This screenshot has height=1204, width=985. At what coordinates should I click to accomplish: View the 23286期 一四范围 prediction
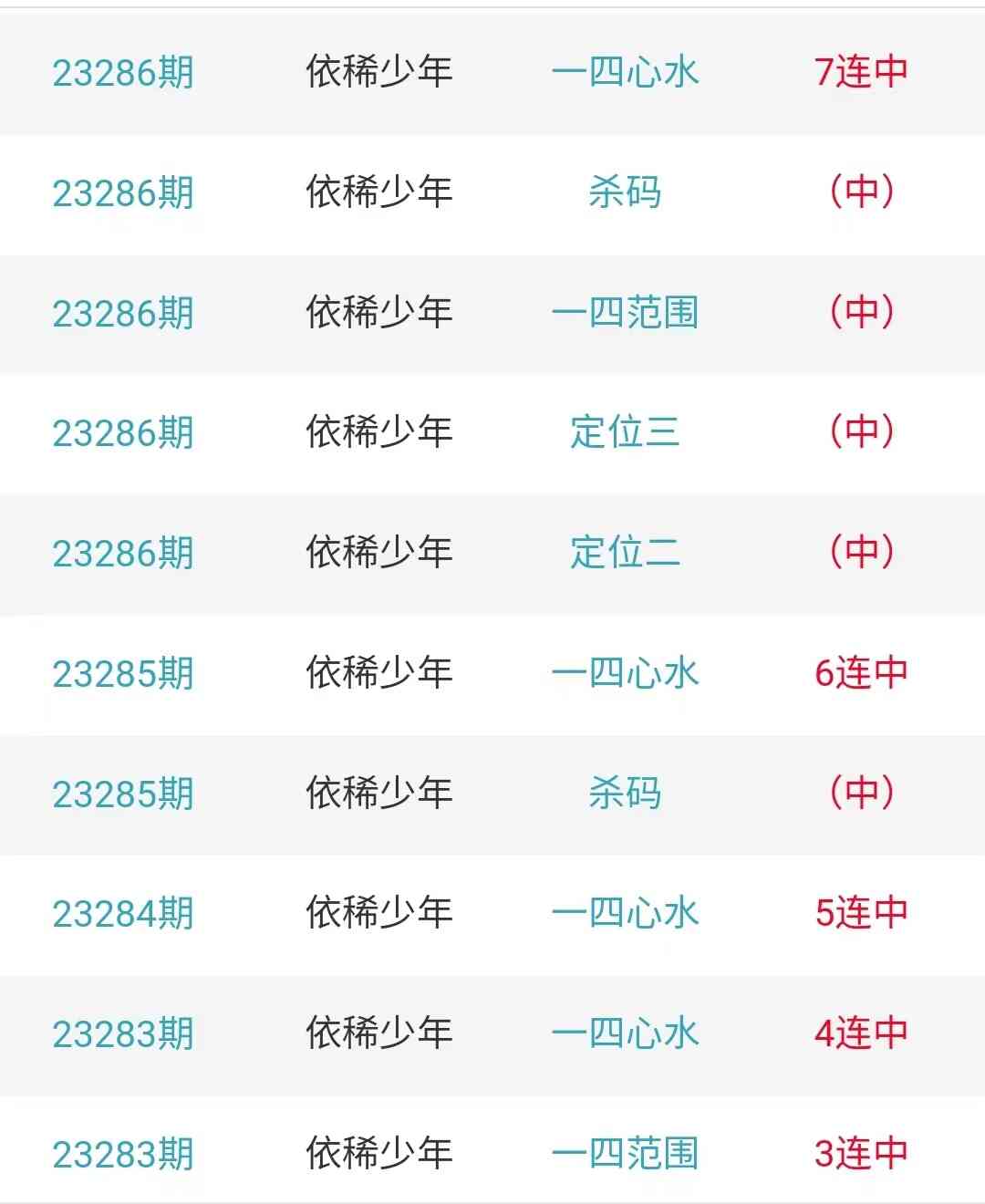[625, 313]
